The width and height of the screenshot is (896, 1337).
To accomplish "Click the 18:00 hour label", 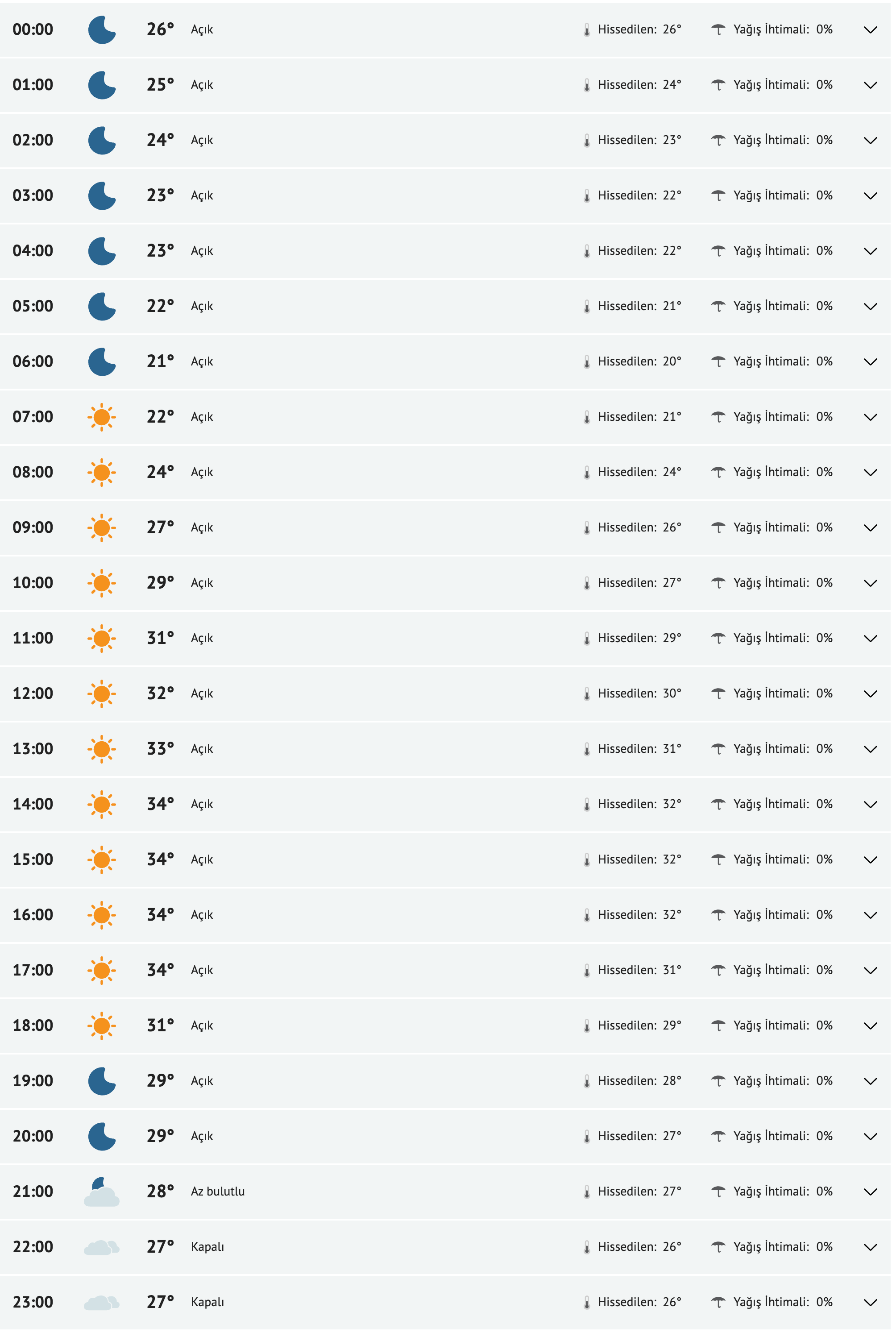I will (x=33, y=1025).
